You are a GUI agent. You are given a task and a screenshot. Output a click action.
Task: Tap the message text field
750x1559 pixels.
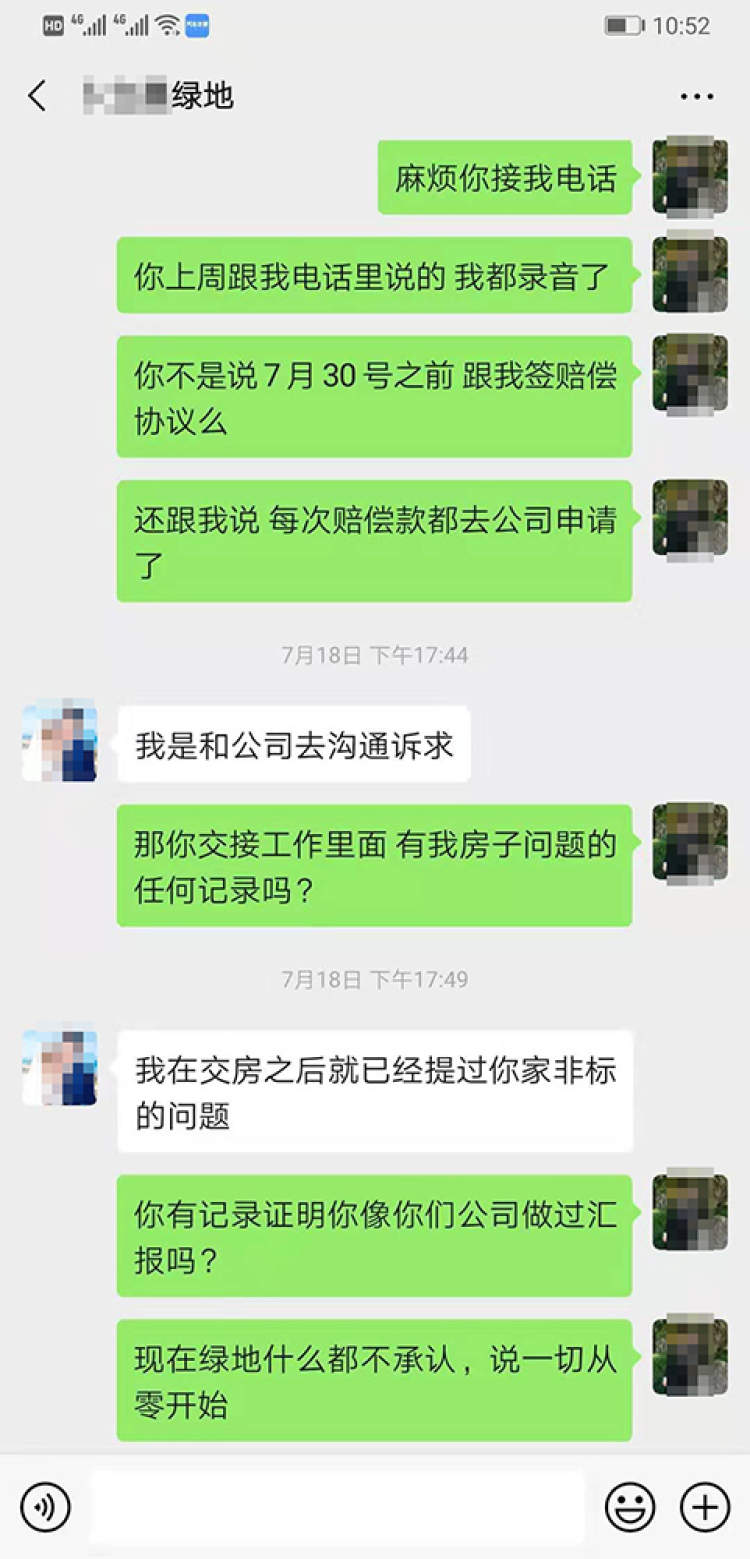pyautogui.click(x=337, y=1507)
